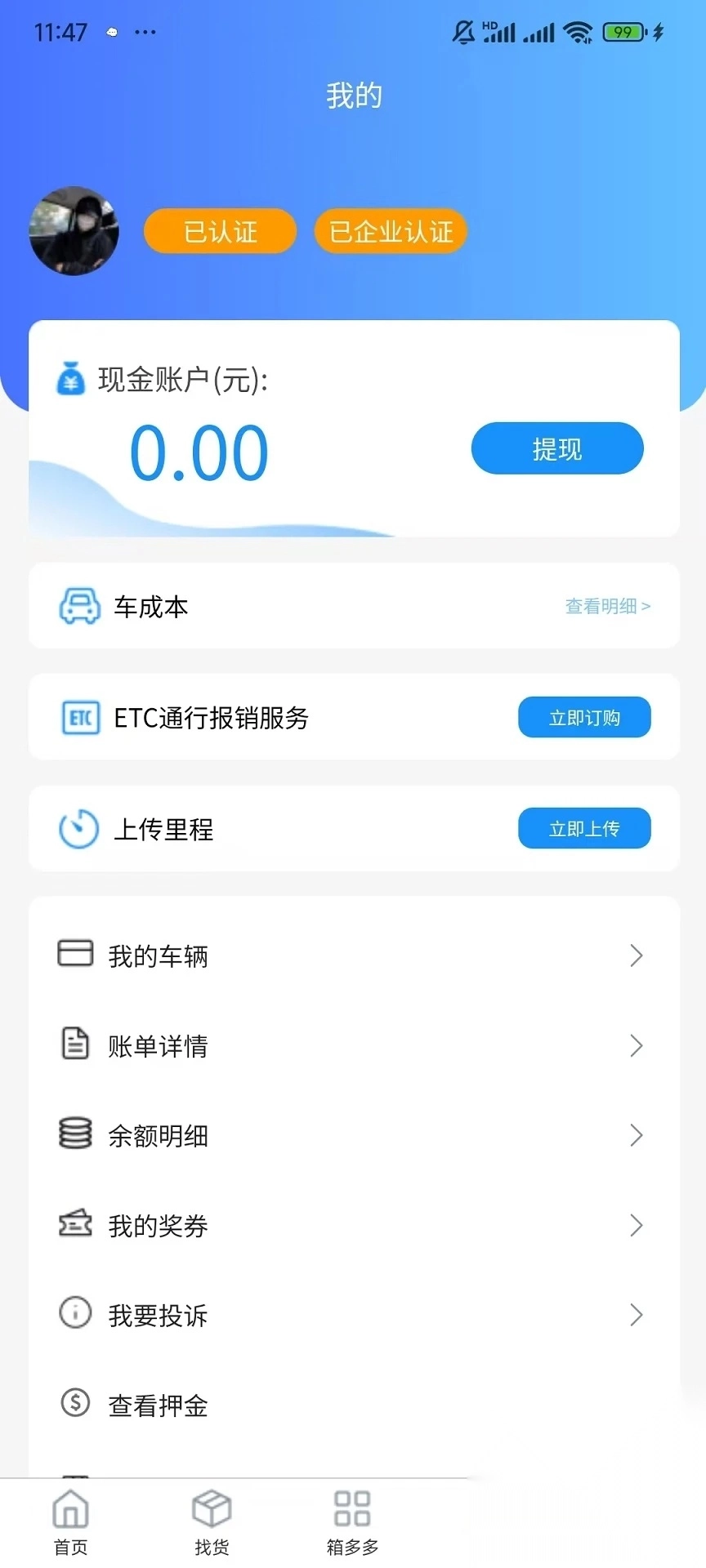Click the coins icon for 余额明细
This screenshot has width=706, height=1568.
click(x=74, y=1134)
